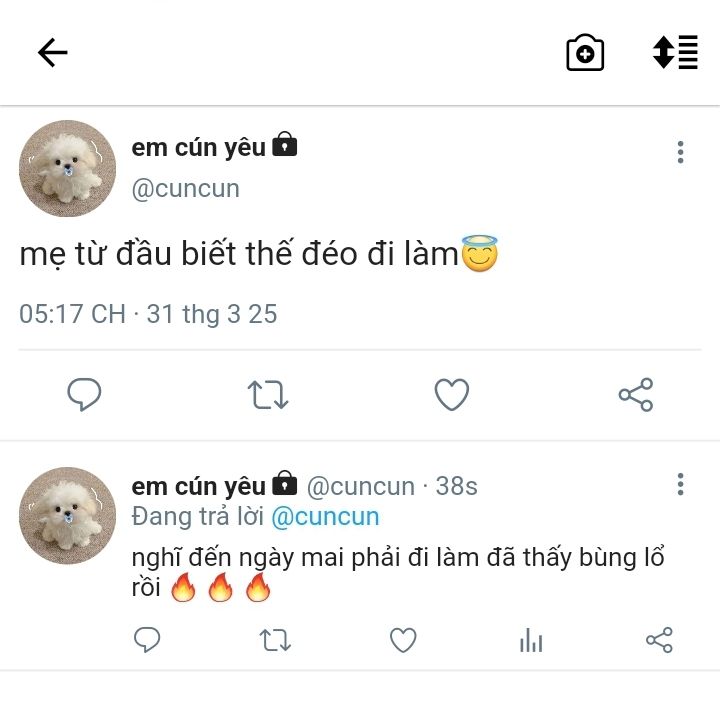This screenshot has width=720, height=714.
Task: Share the main tweet
Action: 636,395
